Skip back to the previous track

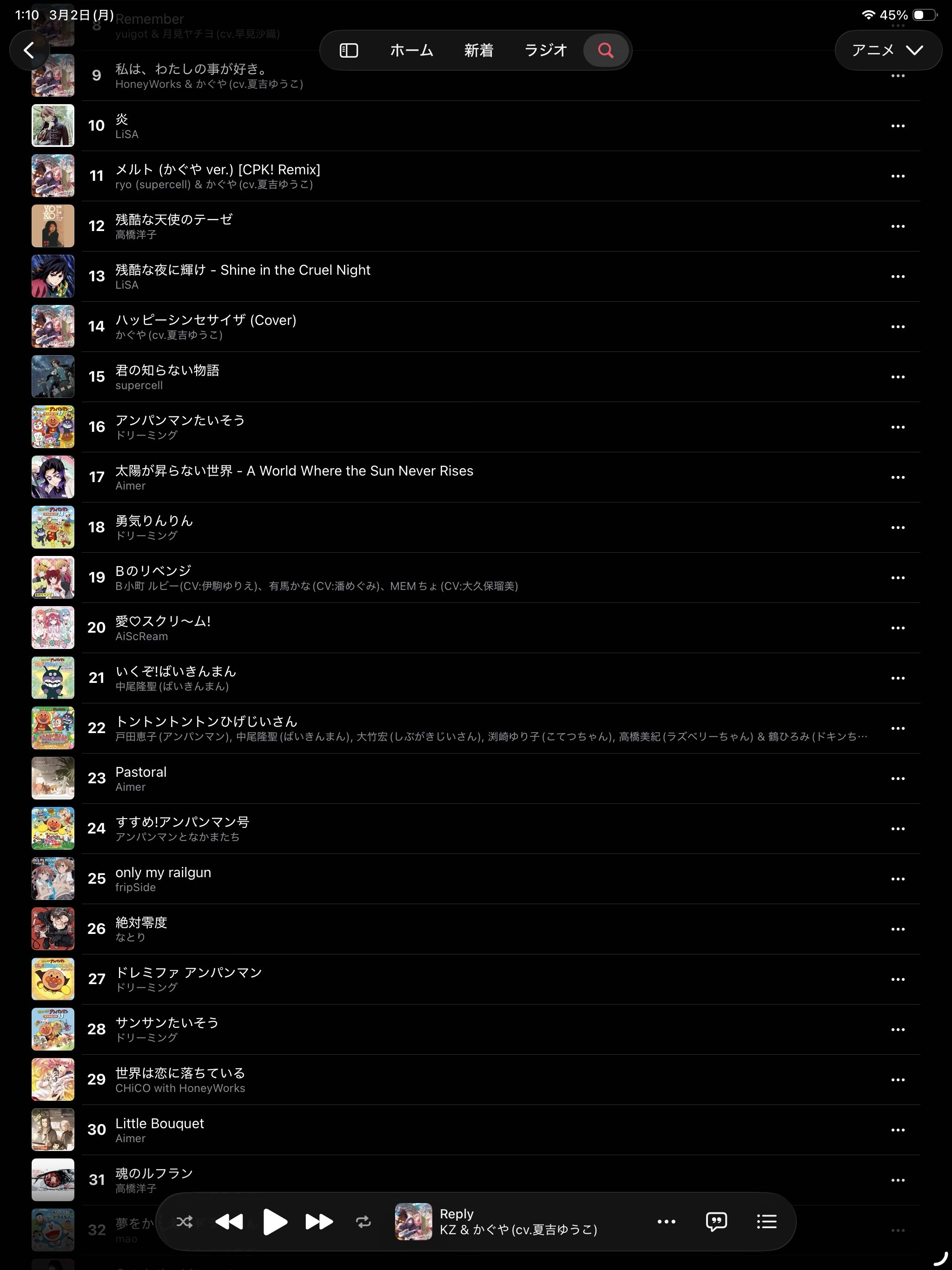(229, 1222)
